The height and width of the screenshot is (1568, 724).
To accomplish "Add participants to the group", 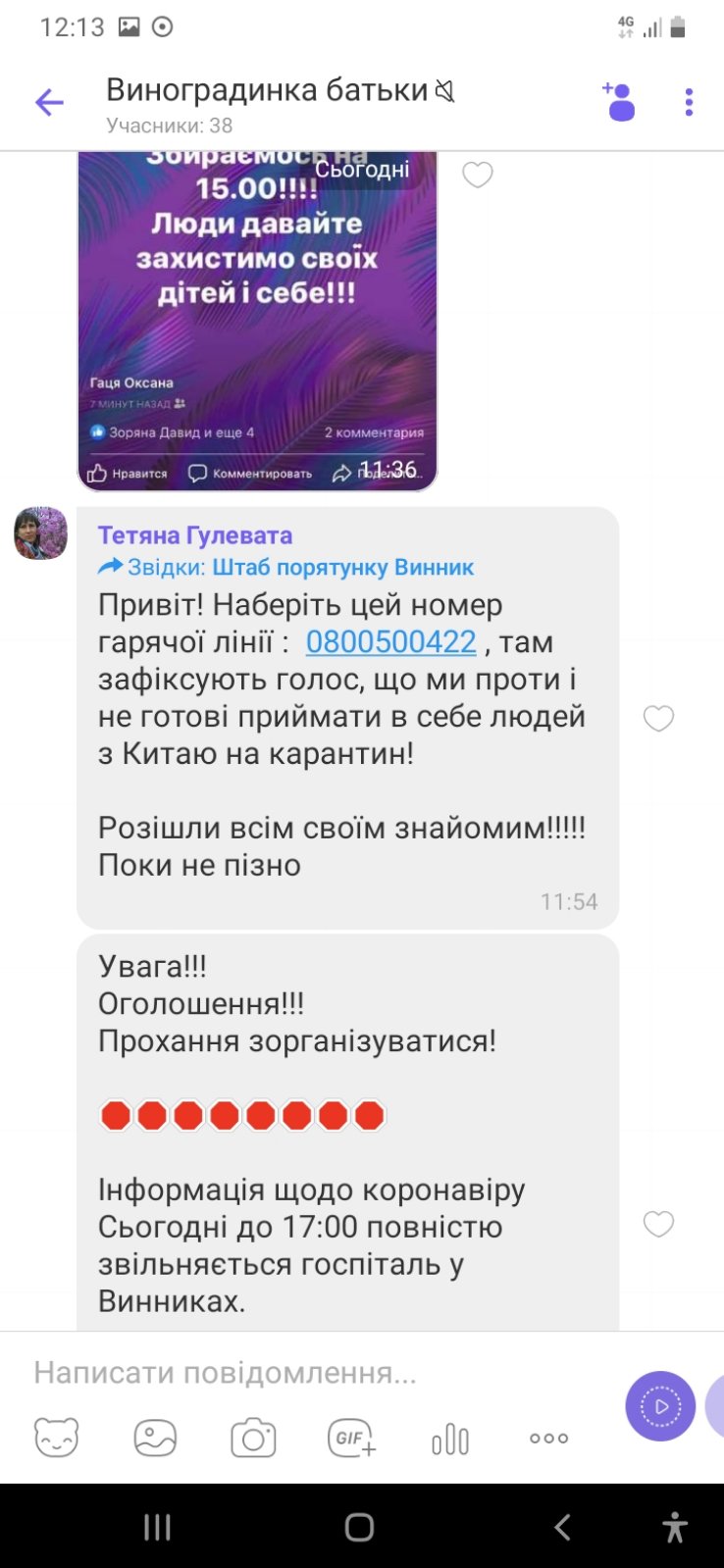I will 620,102.
